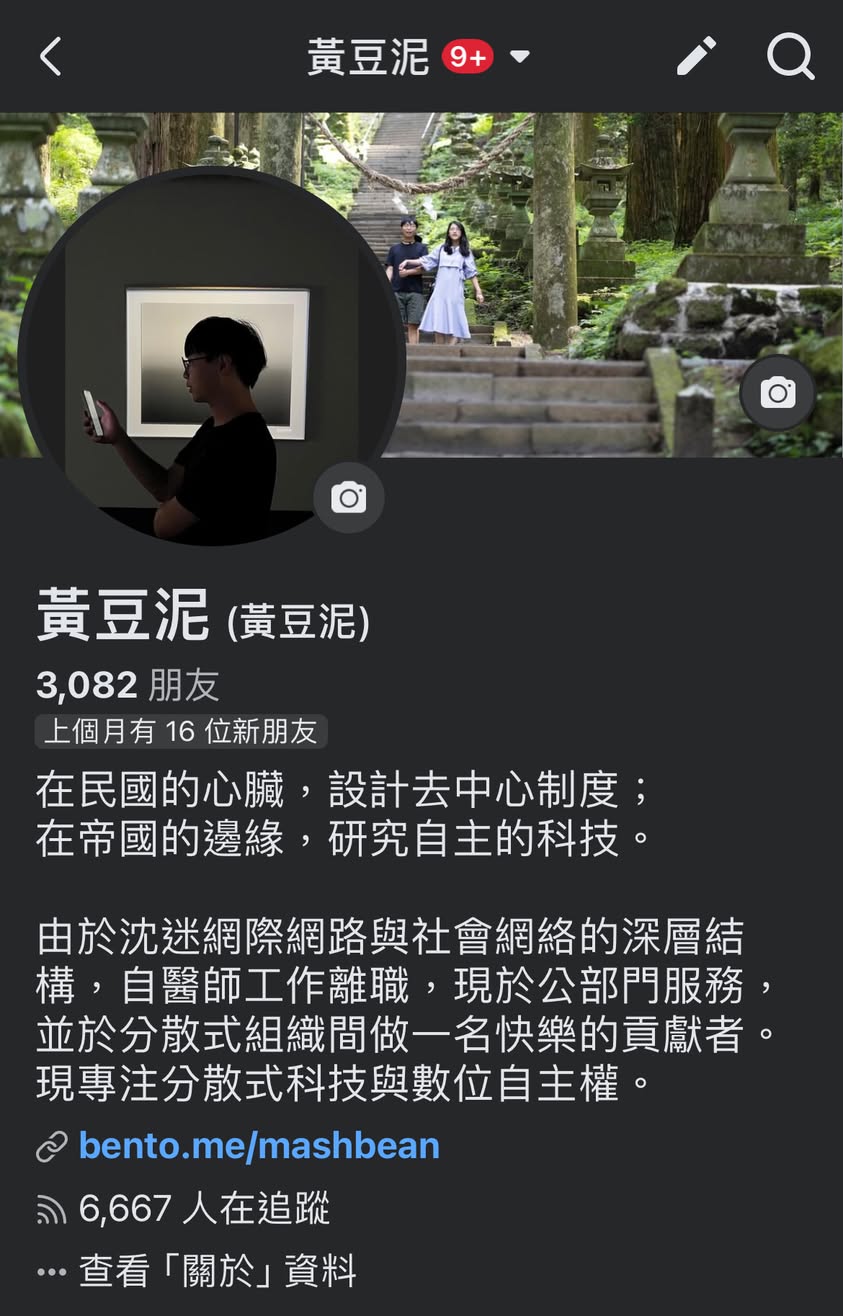Viewport: 843px width, 1316px height.
Task: View the 6,667 人在追蹤 followers
Action: 204,1209
